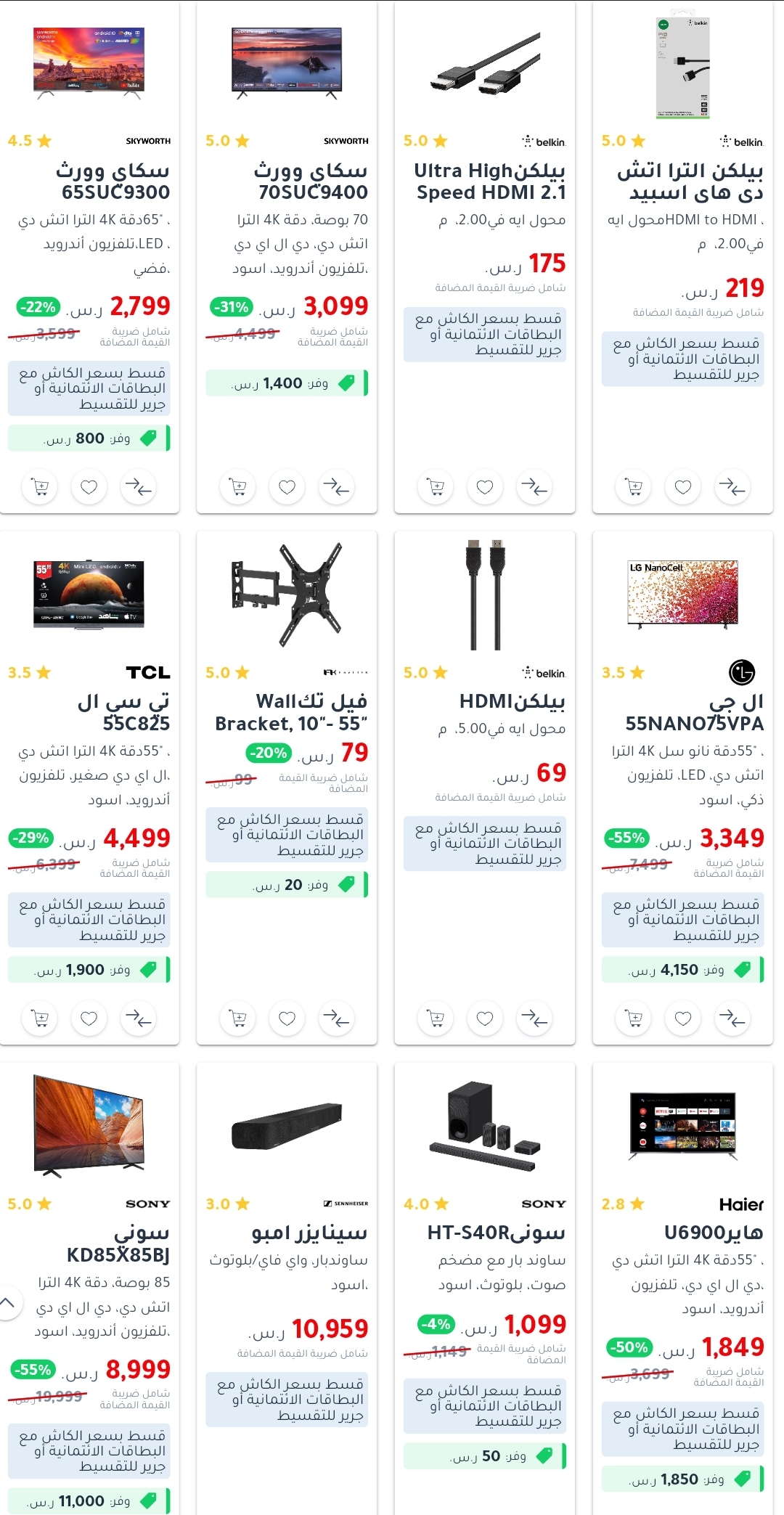
Task: Favorite the LG 55NANO75VPA TV
Action: tap(683, 1018)
